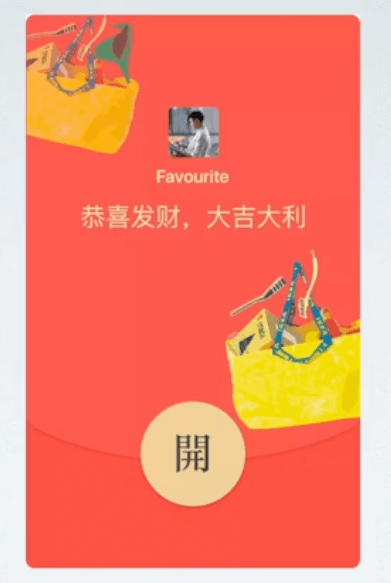Viewport: 391px width, 583px height.
Task: Open the red packet with the 開 button
Action: tap(193, 454)
